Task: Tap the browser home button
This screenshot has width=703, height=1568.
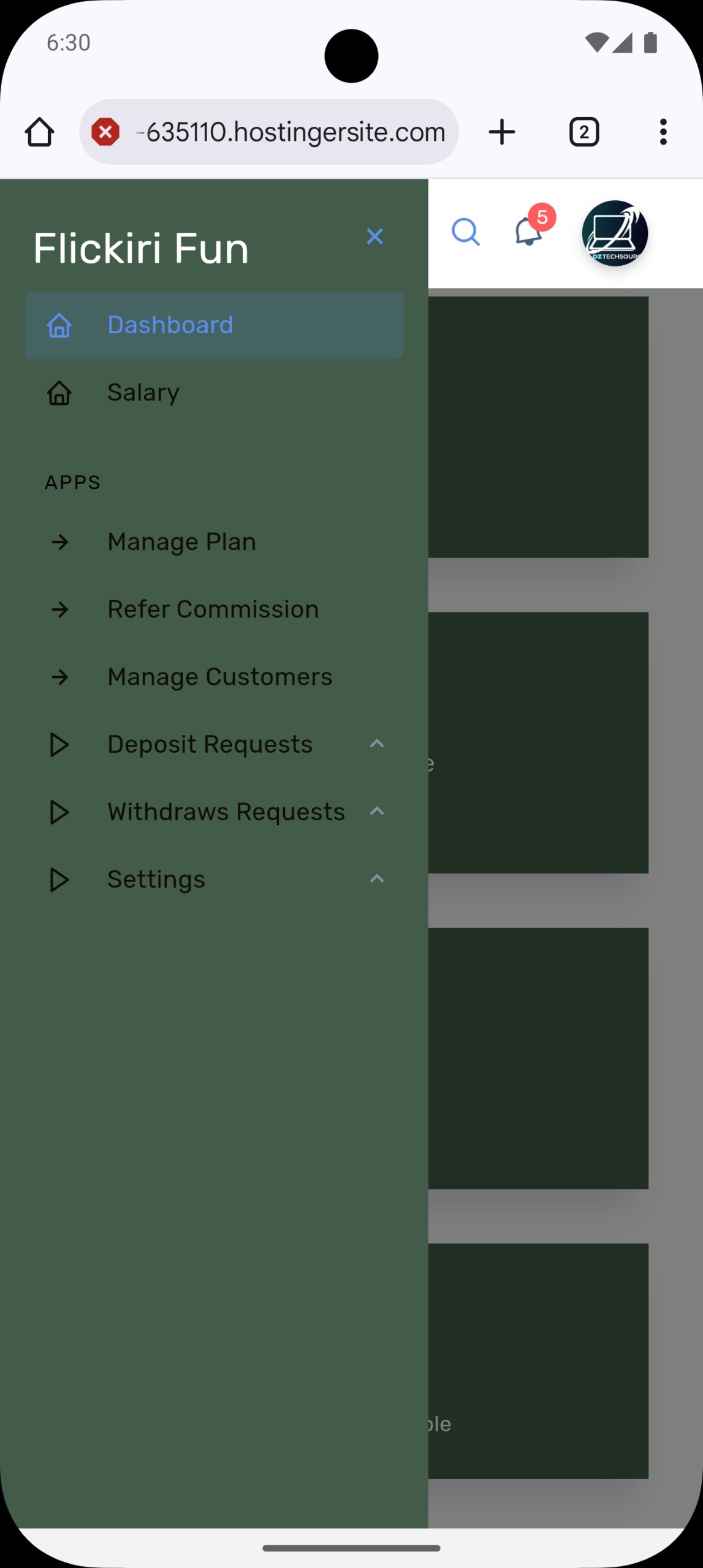Action: 40,132
